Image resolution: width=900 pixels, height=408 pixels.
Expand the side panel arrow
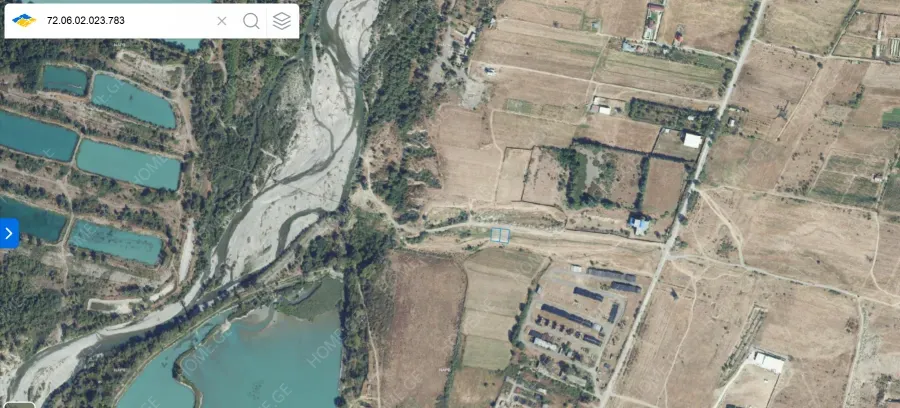(x=9, y=233)
